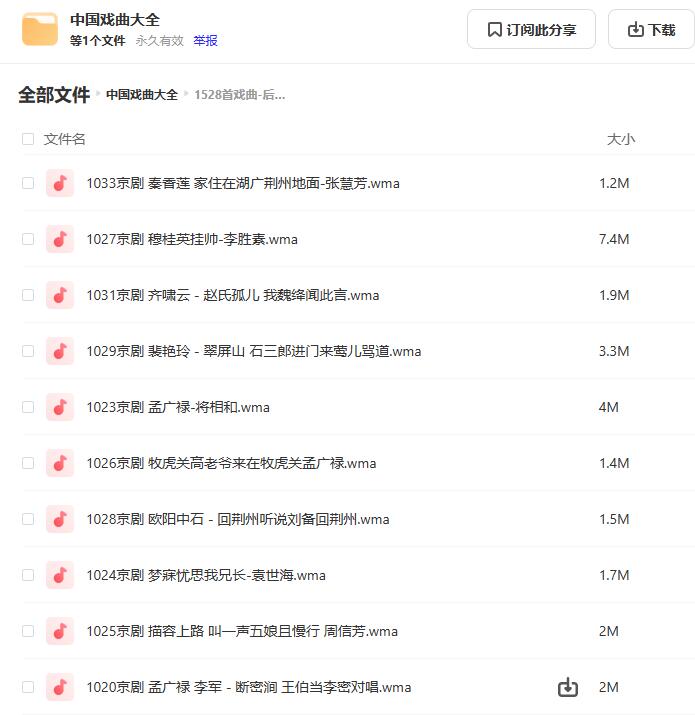
Task: Select checkbox for 1024京剧 梦寐忧思我兄长
Action: pyautogui.click(x=28, y=575)
